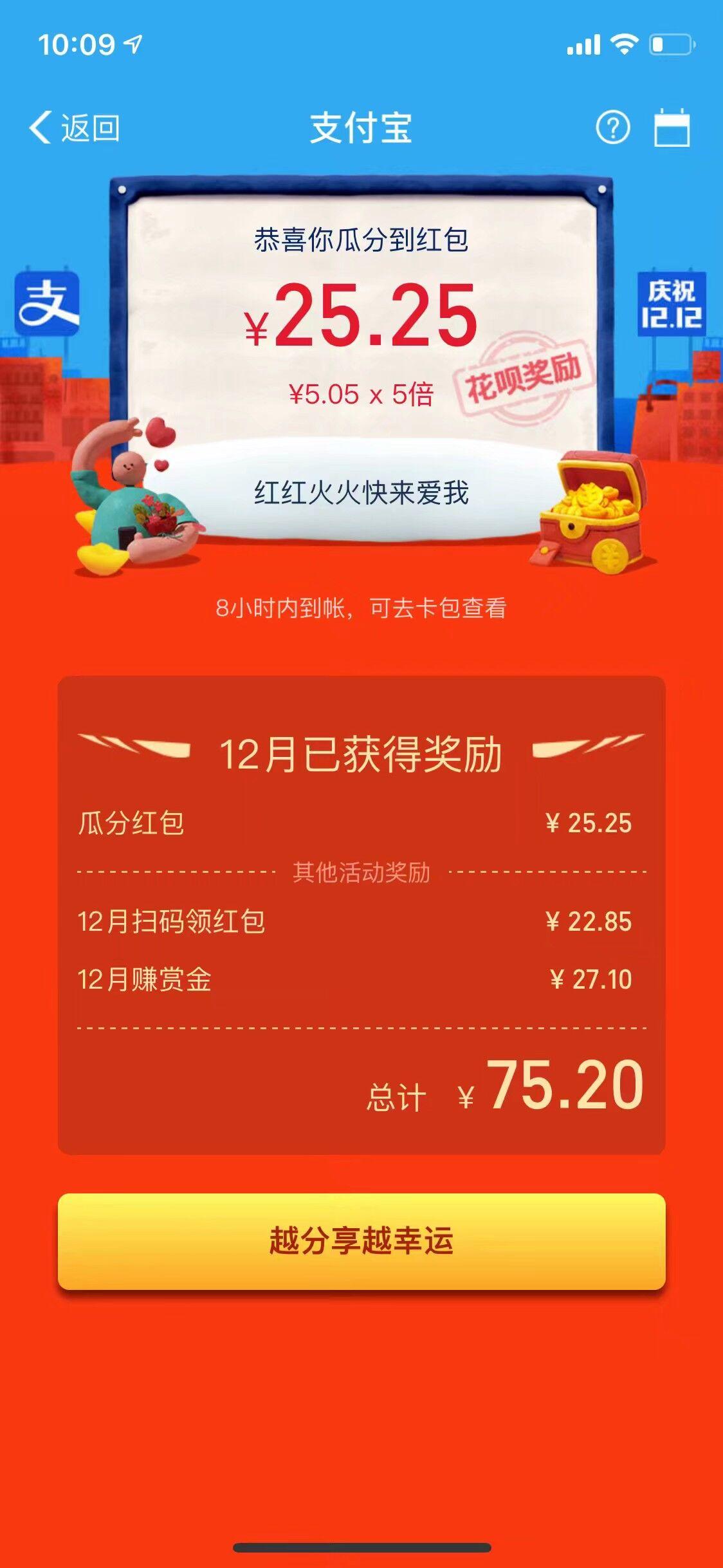
Task: Open the help question mark icon
Action: tap(612, 127)
